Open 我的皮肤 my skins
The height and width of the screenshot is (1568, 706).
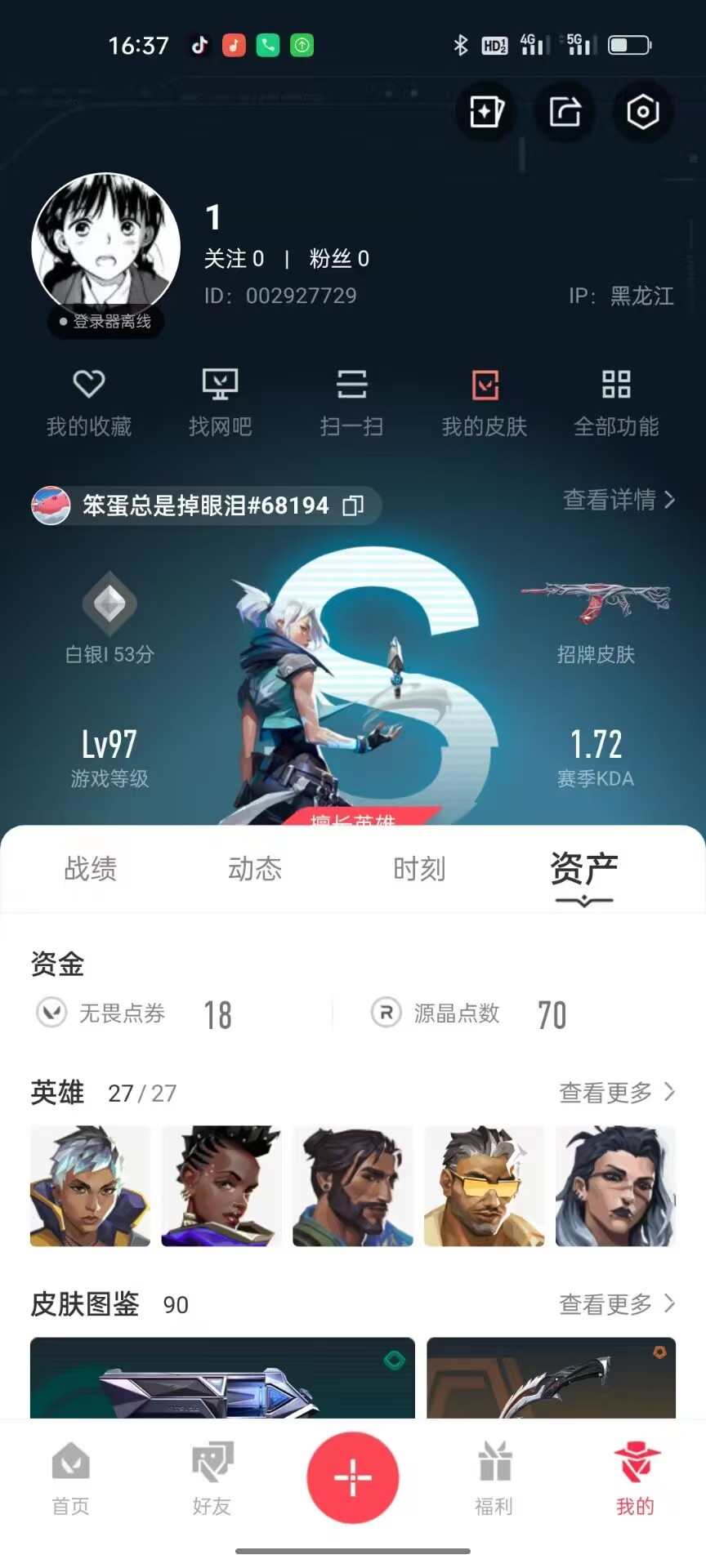click(485, 402)
